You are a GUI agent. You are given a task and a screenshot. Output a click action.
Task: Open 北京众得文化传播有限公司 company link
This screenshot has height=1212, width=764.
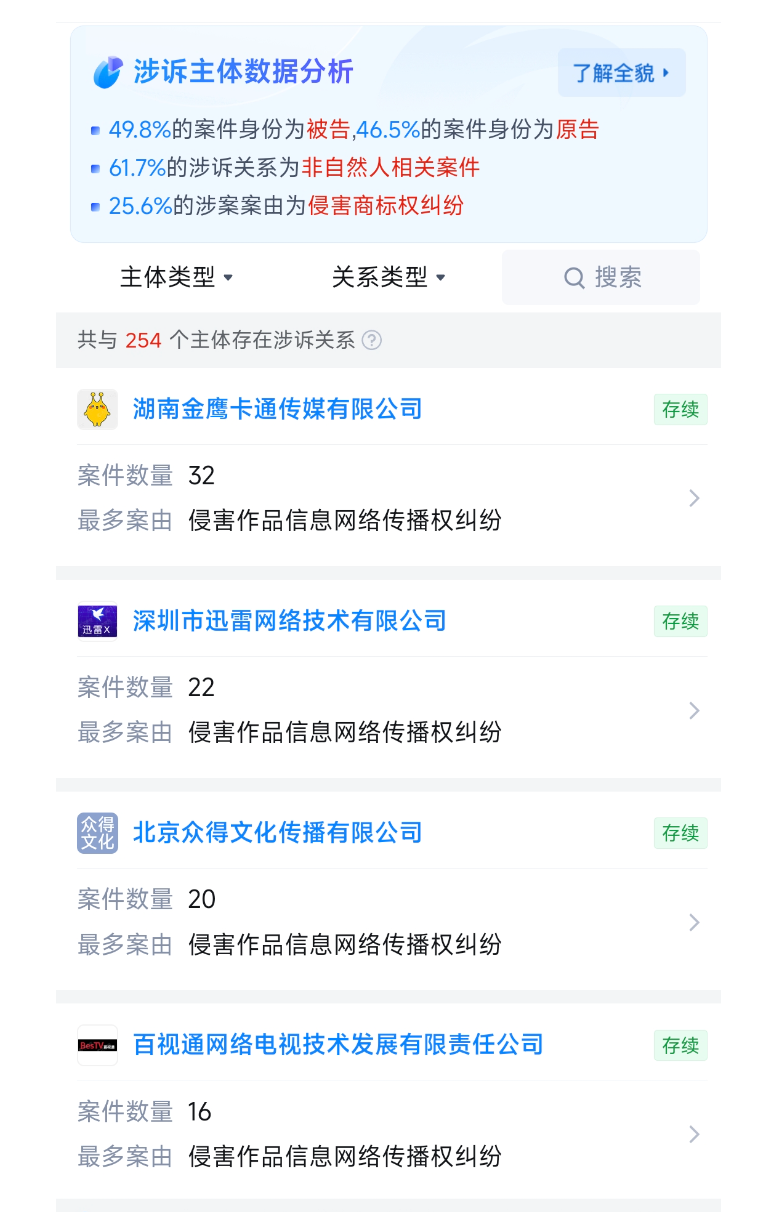click(278, 833)
